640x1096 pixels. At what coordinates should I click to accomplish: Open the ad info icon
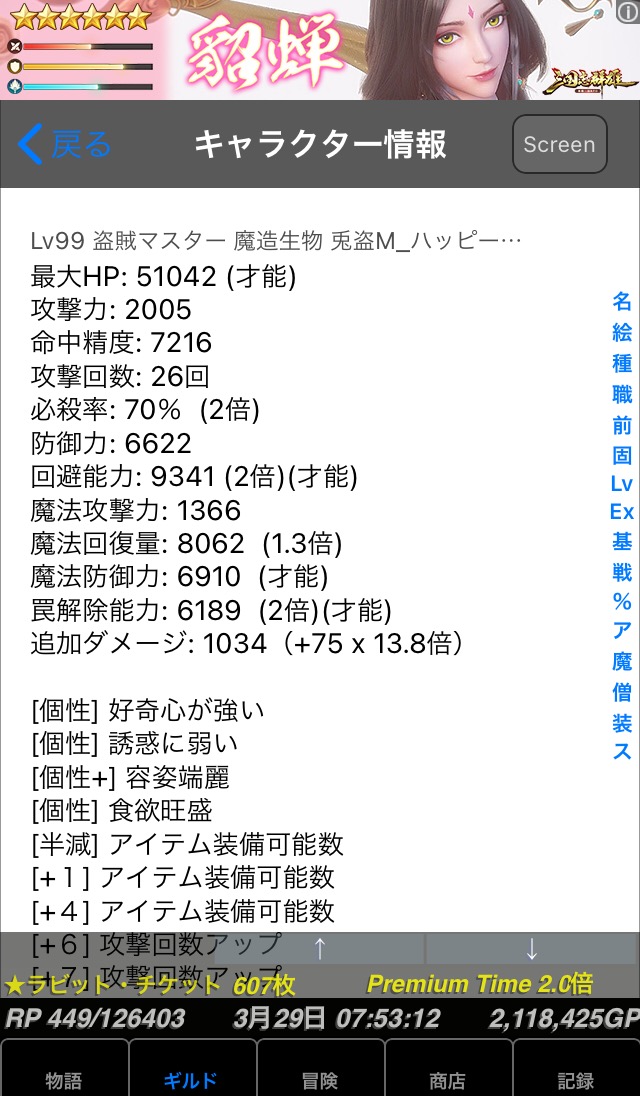click(629, 12)
